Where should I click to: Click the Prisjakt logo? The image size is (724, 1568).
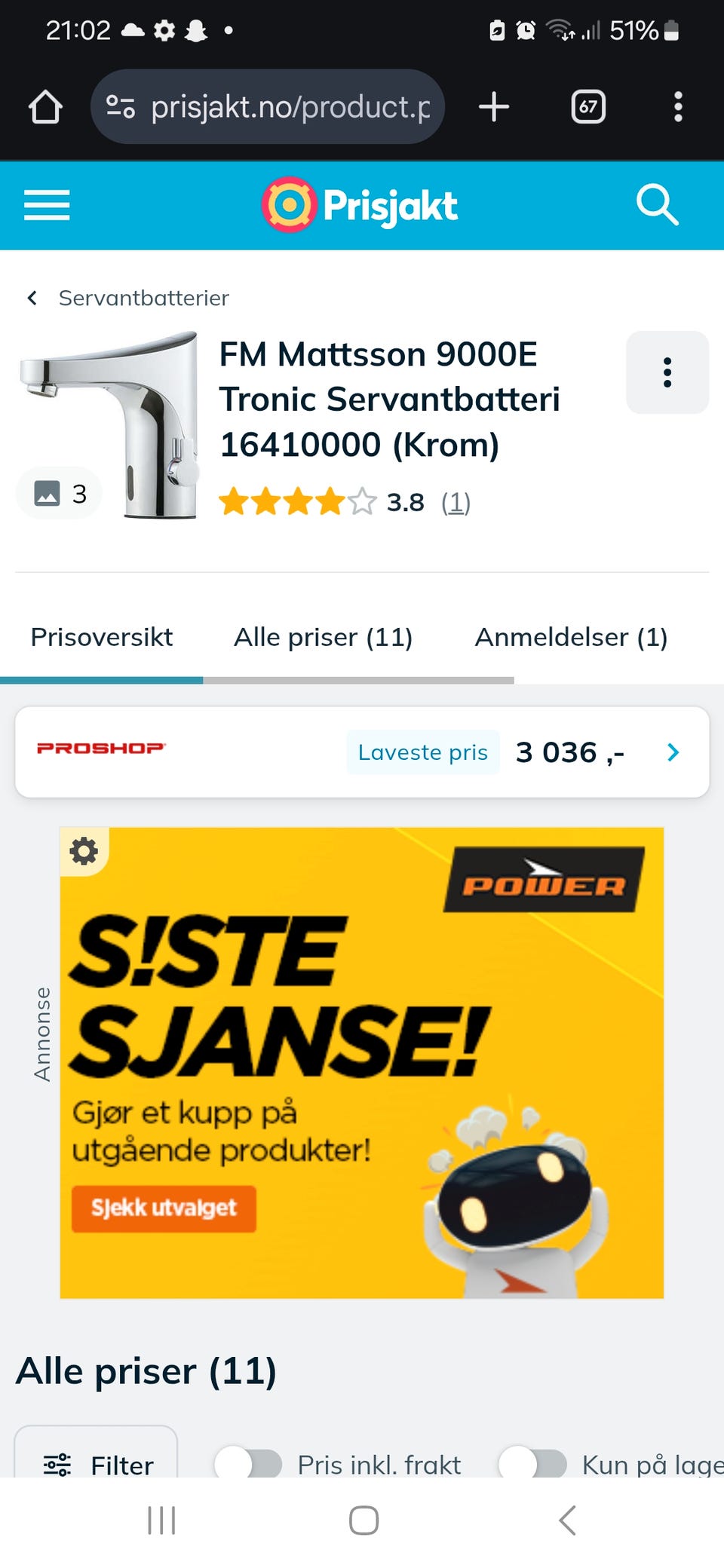[360, 204]
